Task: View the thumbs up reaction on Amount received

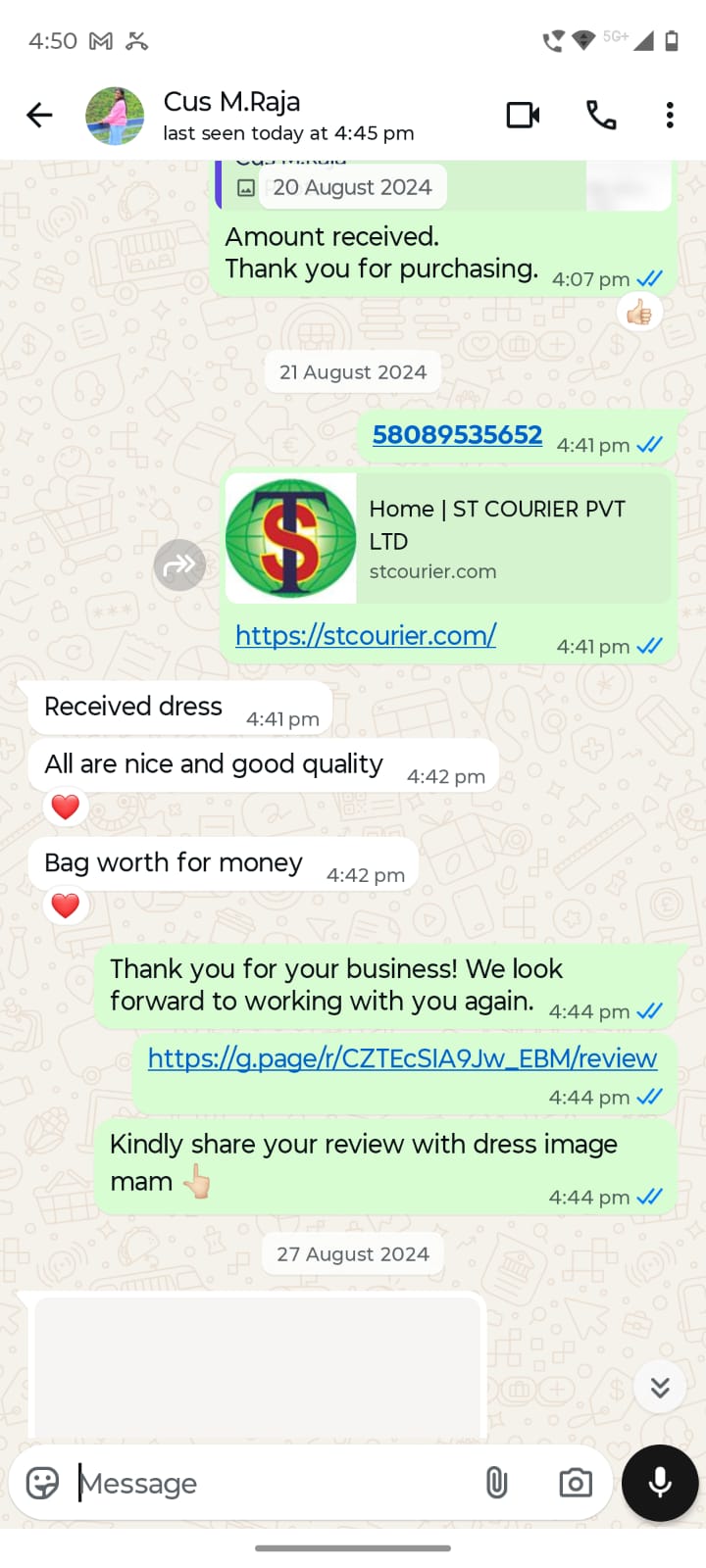Action: [639, 313]
